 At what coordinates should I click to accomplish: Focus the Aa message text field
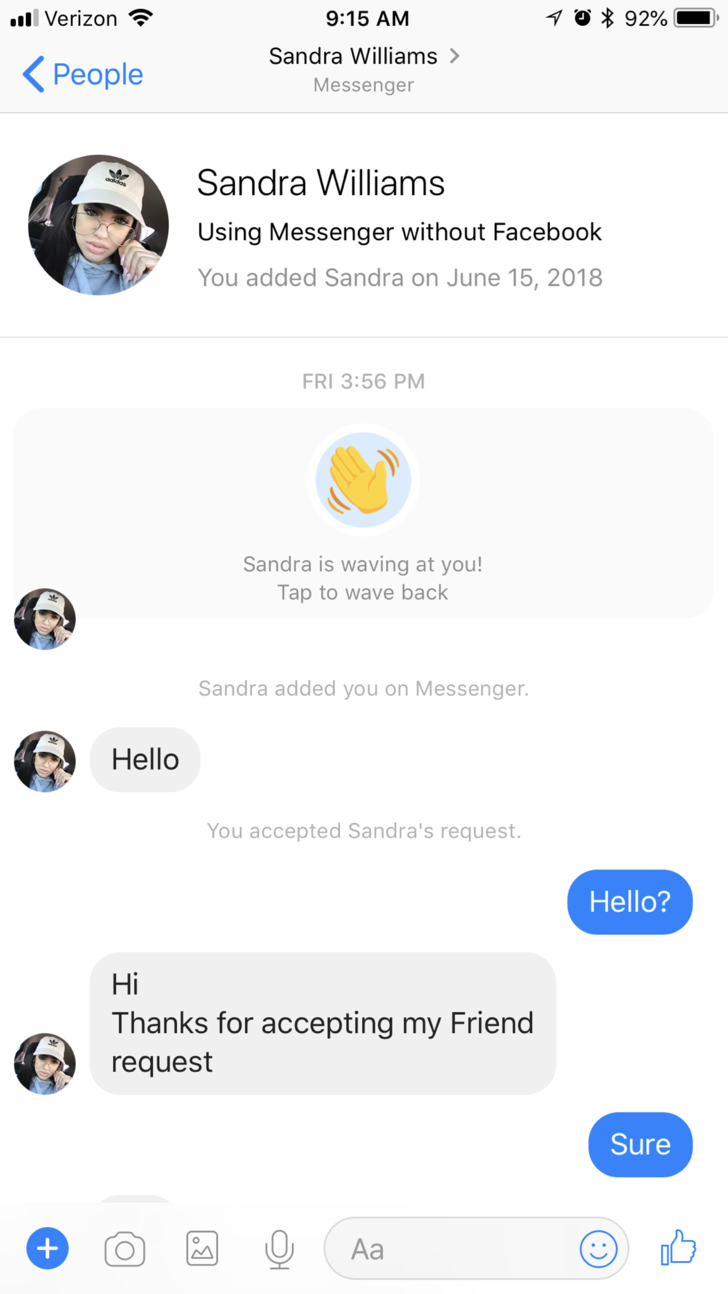(x=450, y=1249)
